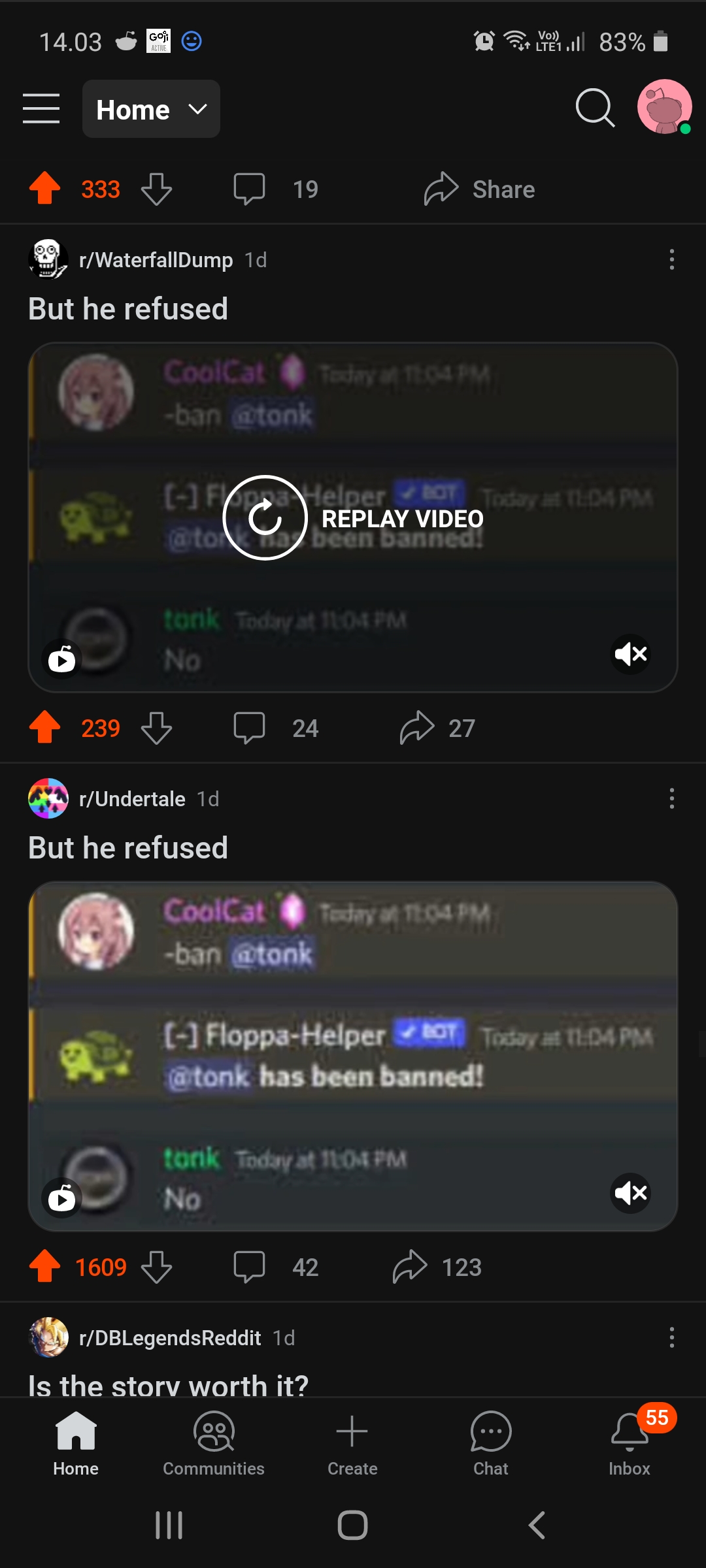
Task: Unmute the r/Undertale video
Action: click(x=630, y=1193)
